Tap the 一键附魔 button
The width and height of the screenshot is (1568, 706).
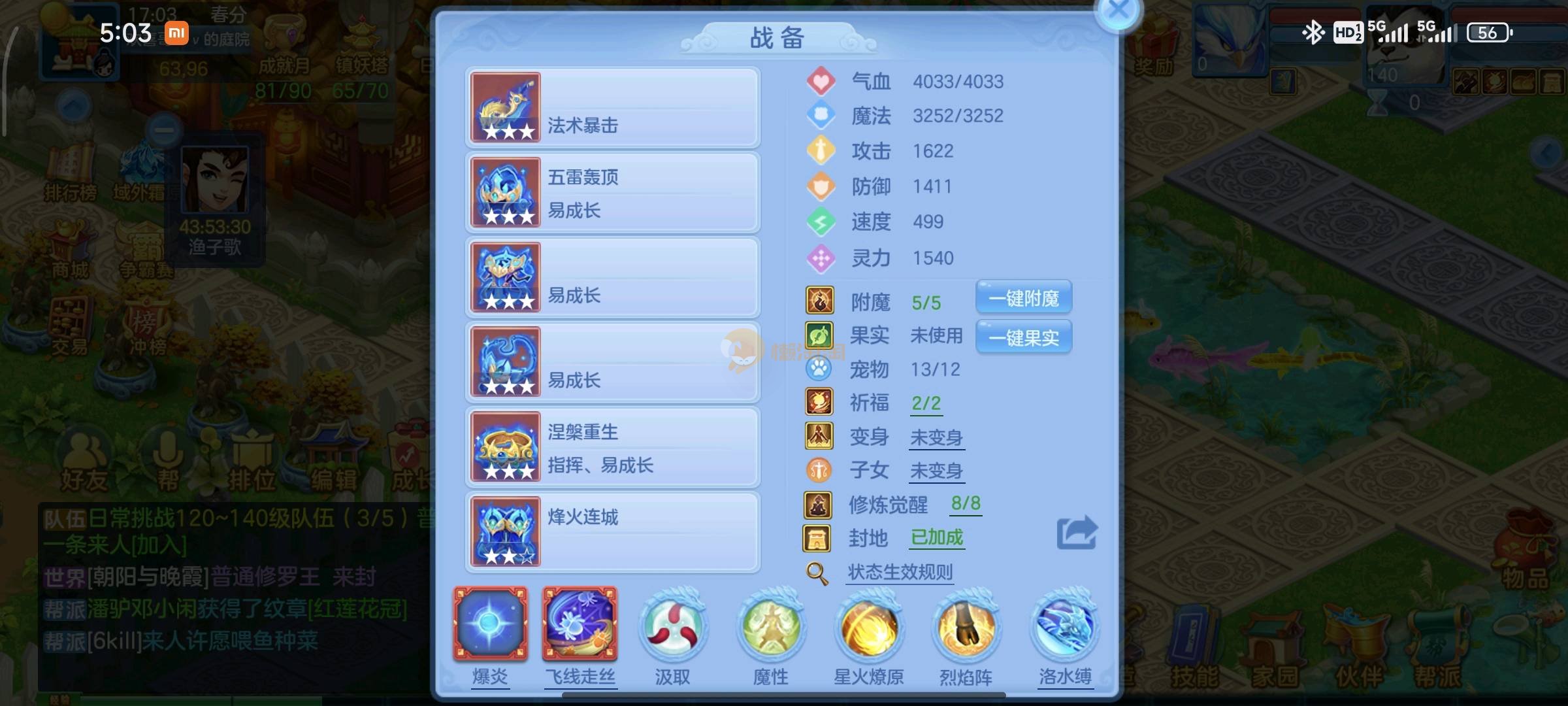point(1023,299)
